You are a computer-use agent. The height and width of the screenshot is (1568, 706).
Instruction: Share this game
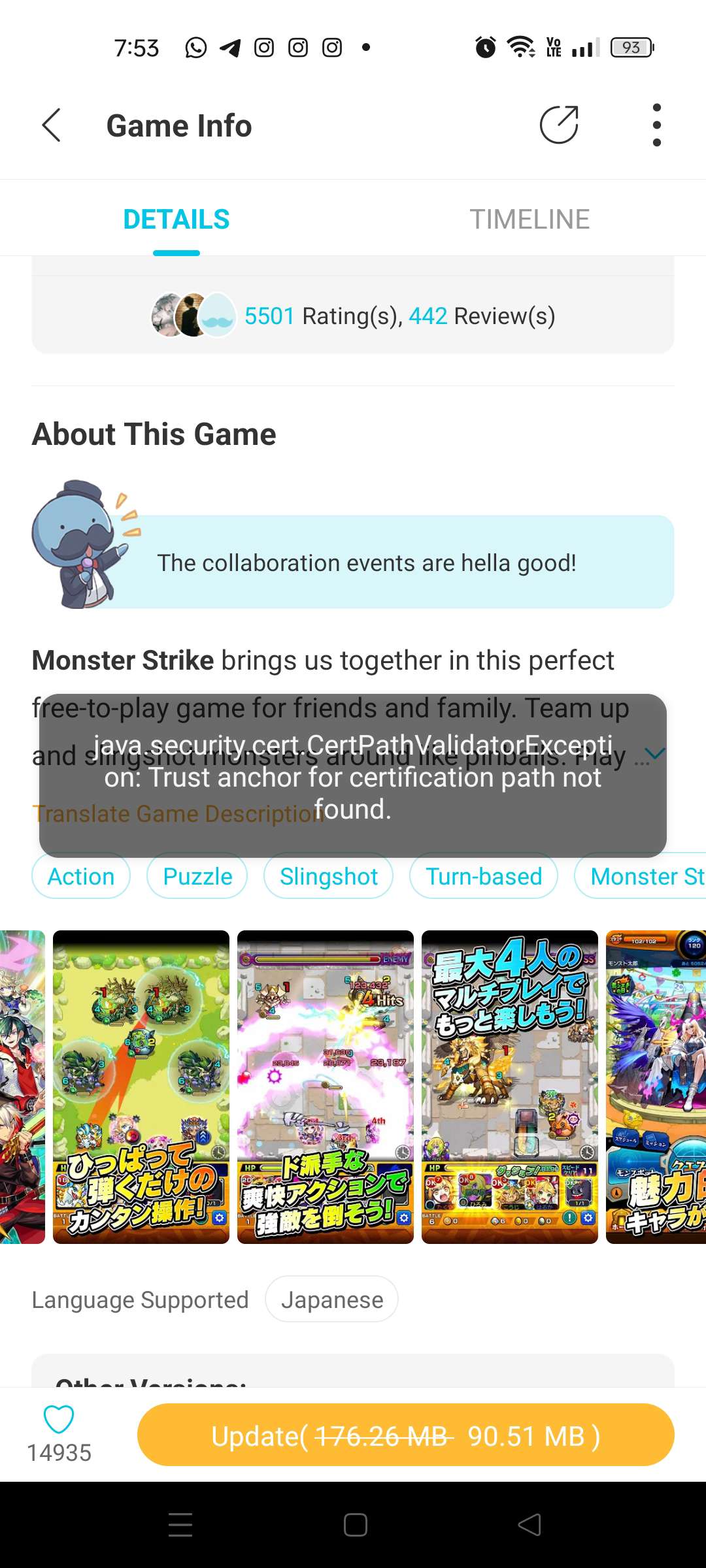tap(559, 125)
